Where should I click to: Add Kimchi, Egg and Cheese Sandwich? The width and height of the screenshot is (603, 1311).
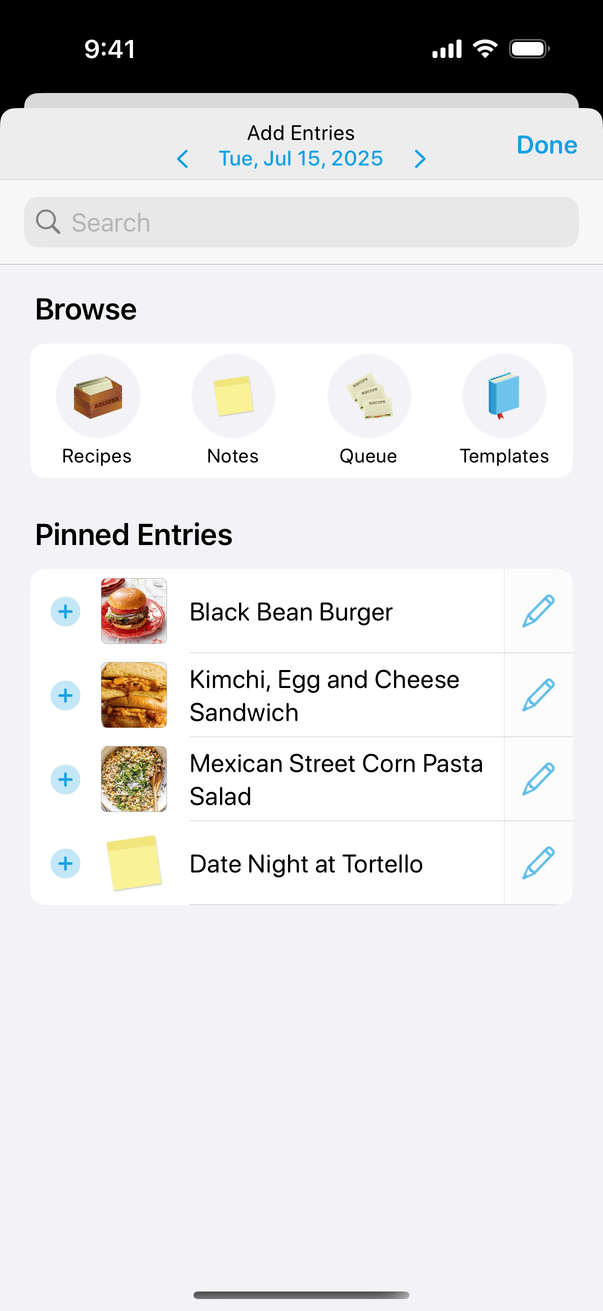click(x=65, y=695)
